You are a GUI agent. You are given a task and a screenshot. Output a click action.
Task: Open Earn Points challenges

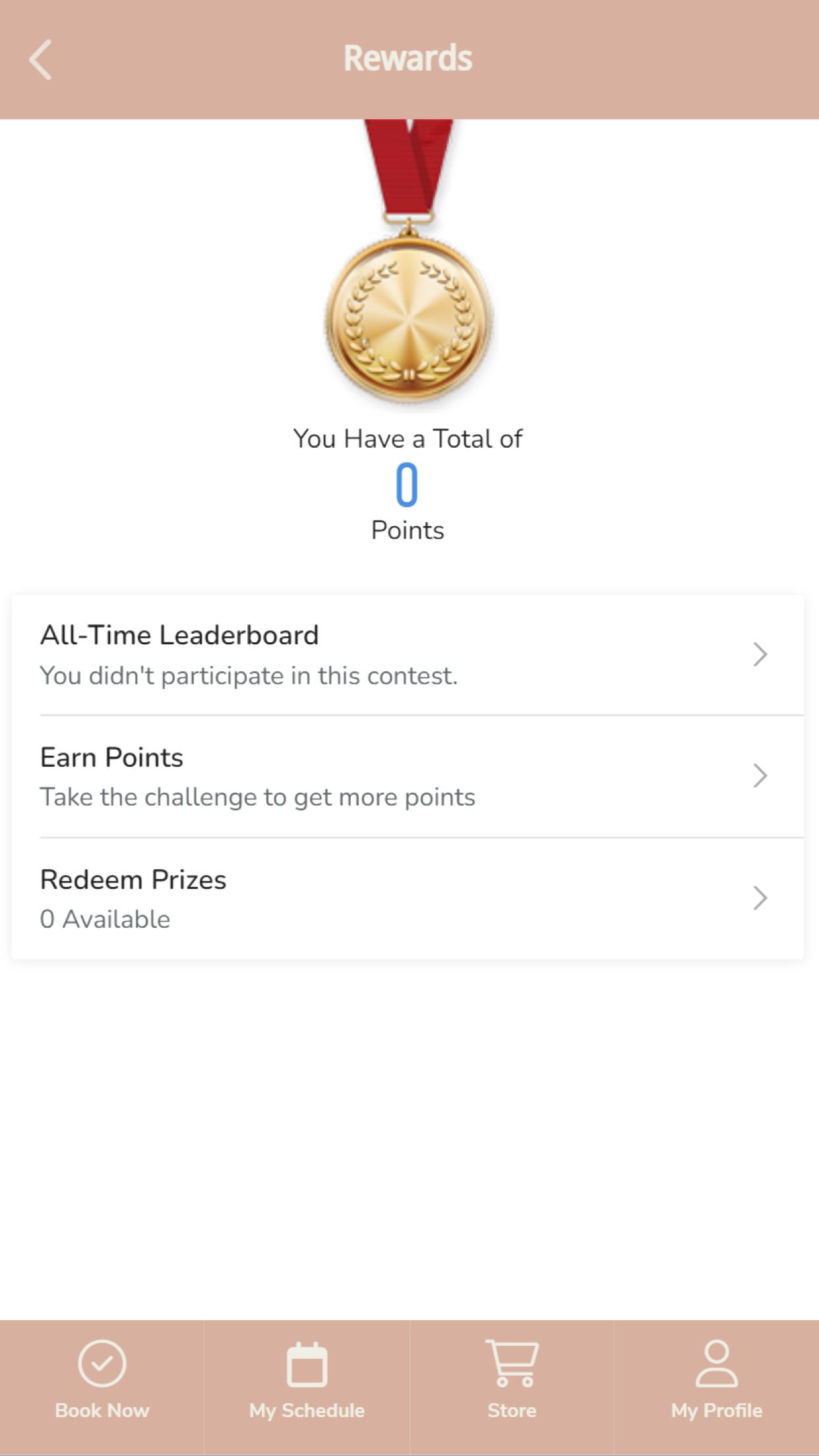(x=408, y=777)
